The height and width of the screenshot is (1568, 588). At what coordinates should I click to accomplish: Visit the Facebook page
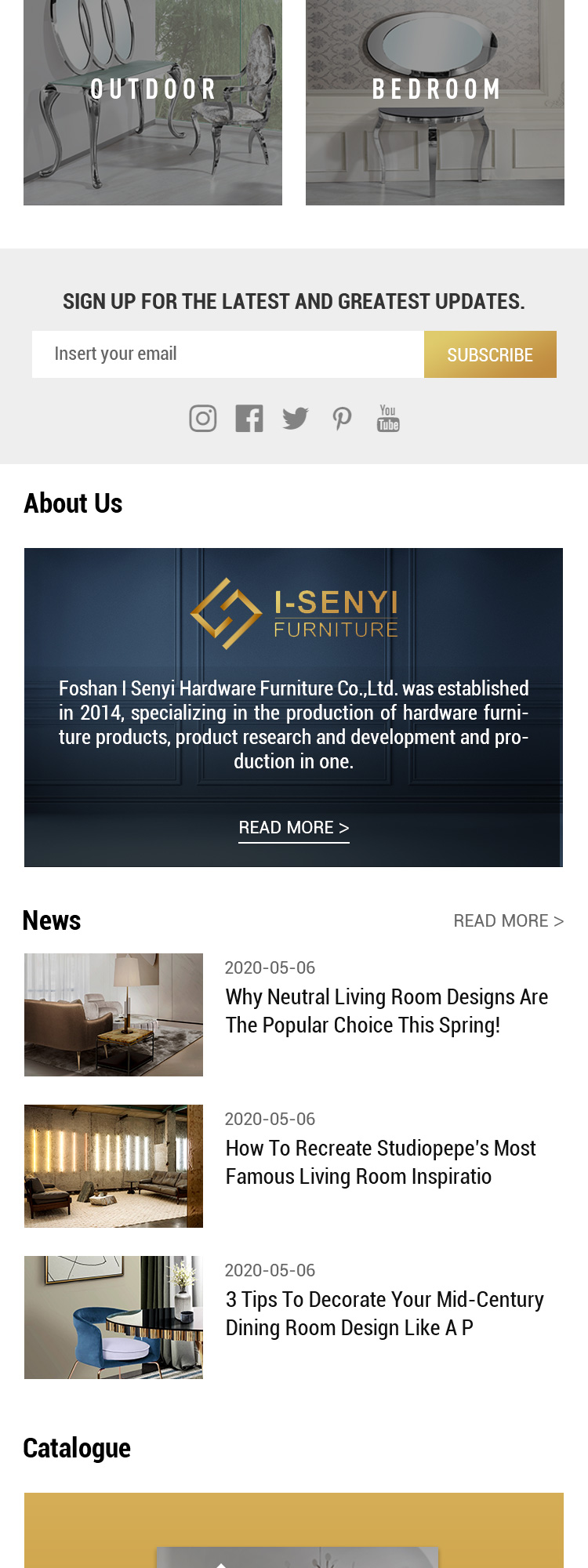(x=249, y=419)
